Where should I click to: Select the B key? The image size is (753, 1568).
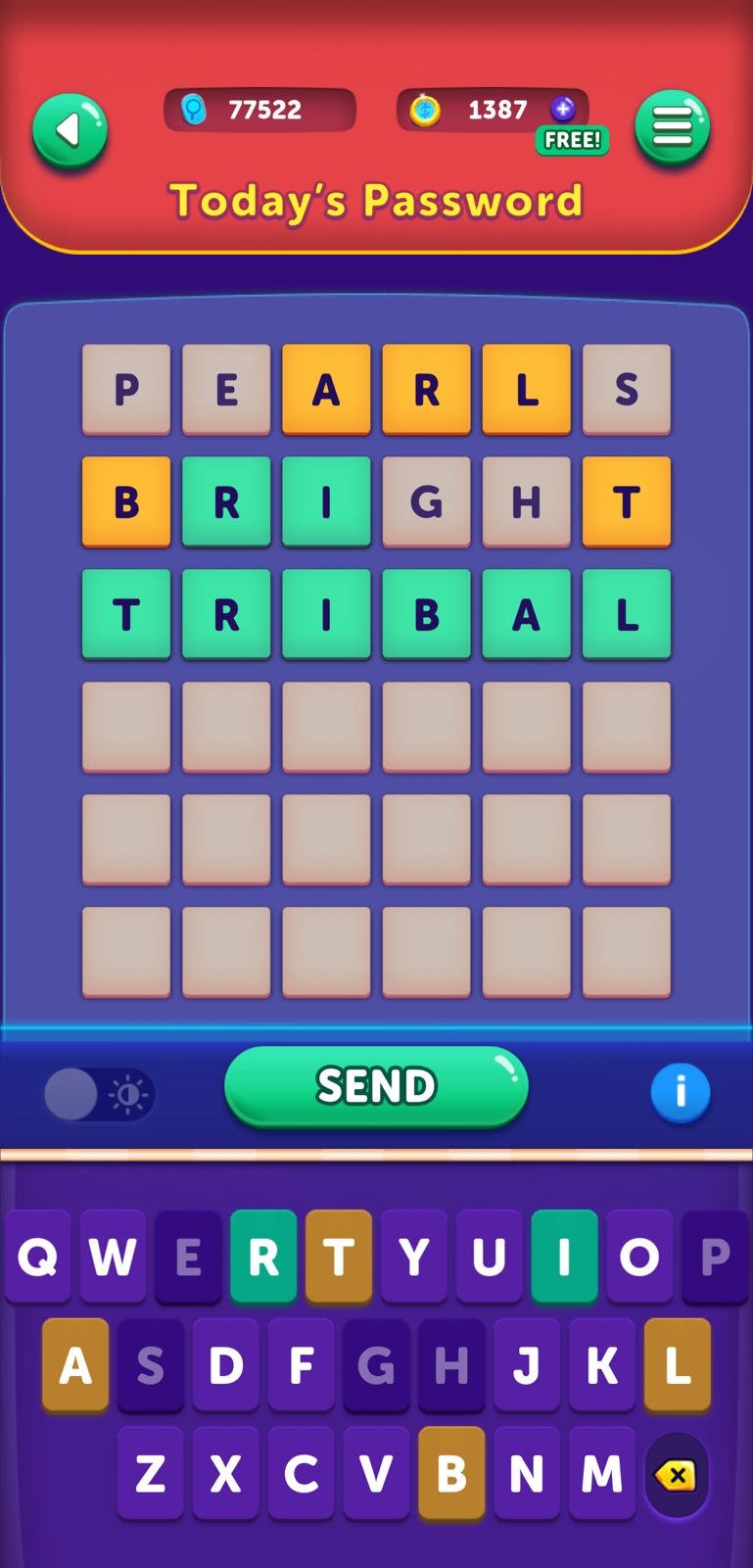pyautogui.click(x=451, y=1472)
